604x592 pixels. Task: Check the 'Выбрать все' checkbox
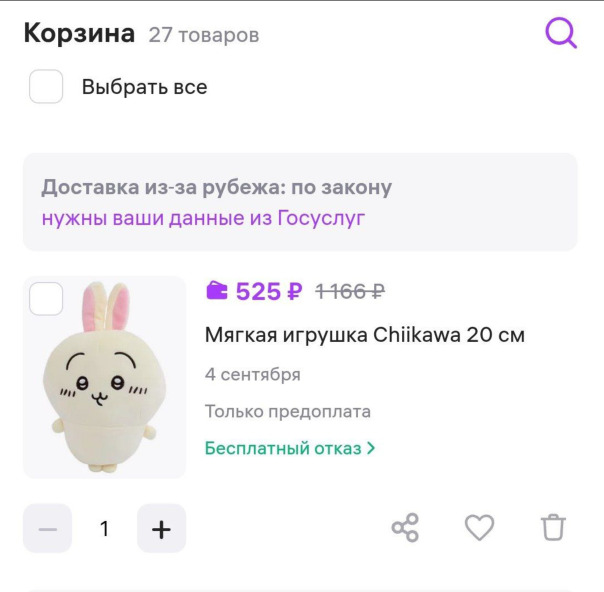46,87
